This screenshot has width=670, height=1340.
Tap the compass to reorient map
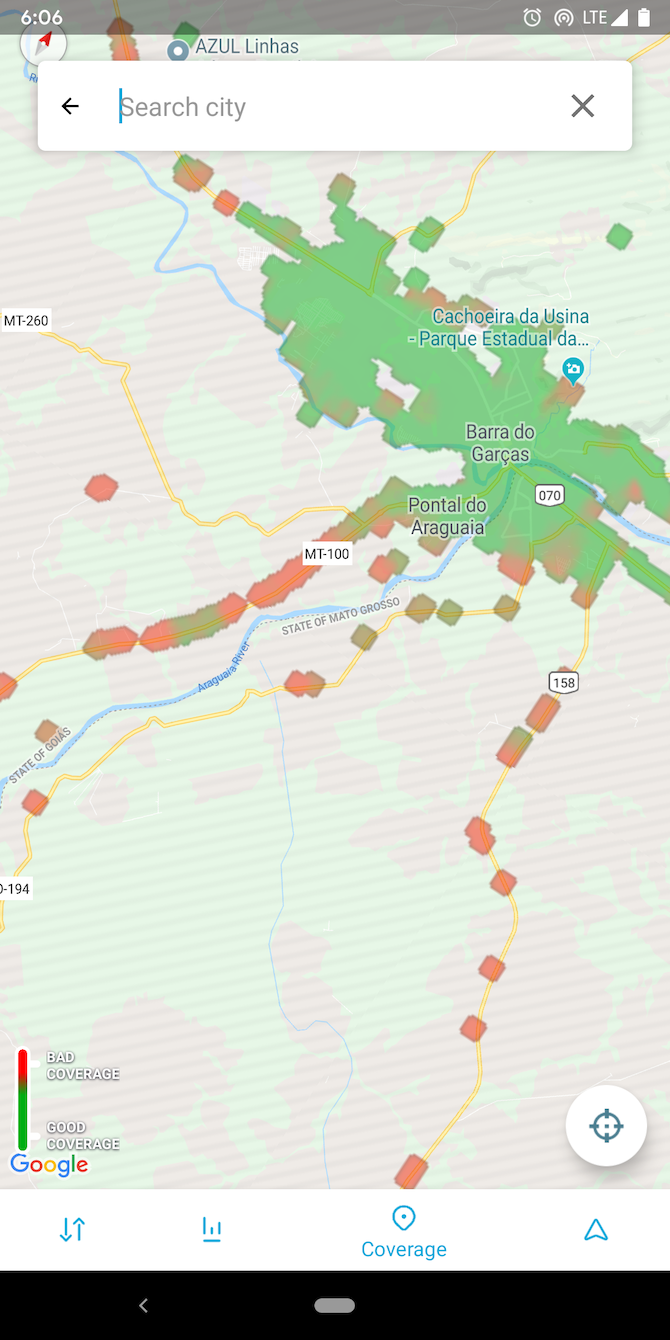[43, 44]
